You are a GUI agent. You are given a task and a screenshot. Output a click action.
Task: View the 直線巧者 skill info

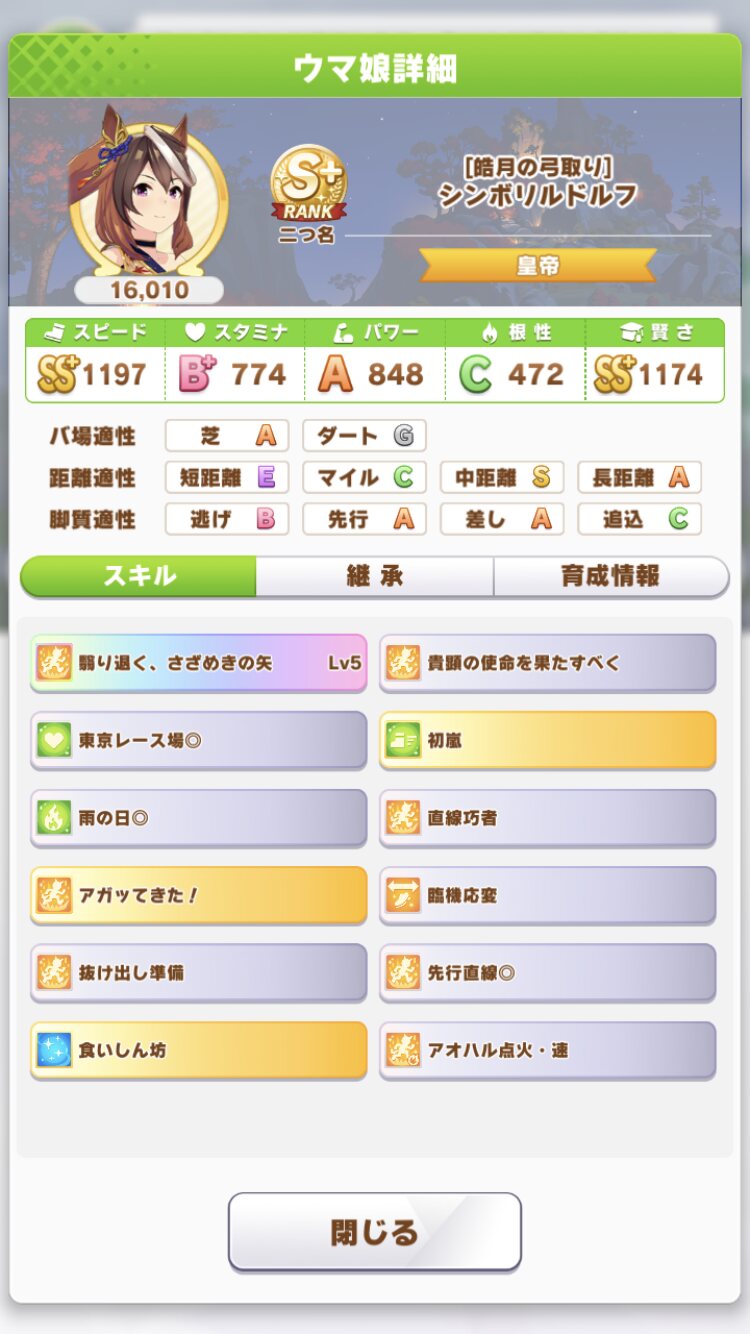pyautogui.click(x=547, y=817)
